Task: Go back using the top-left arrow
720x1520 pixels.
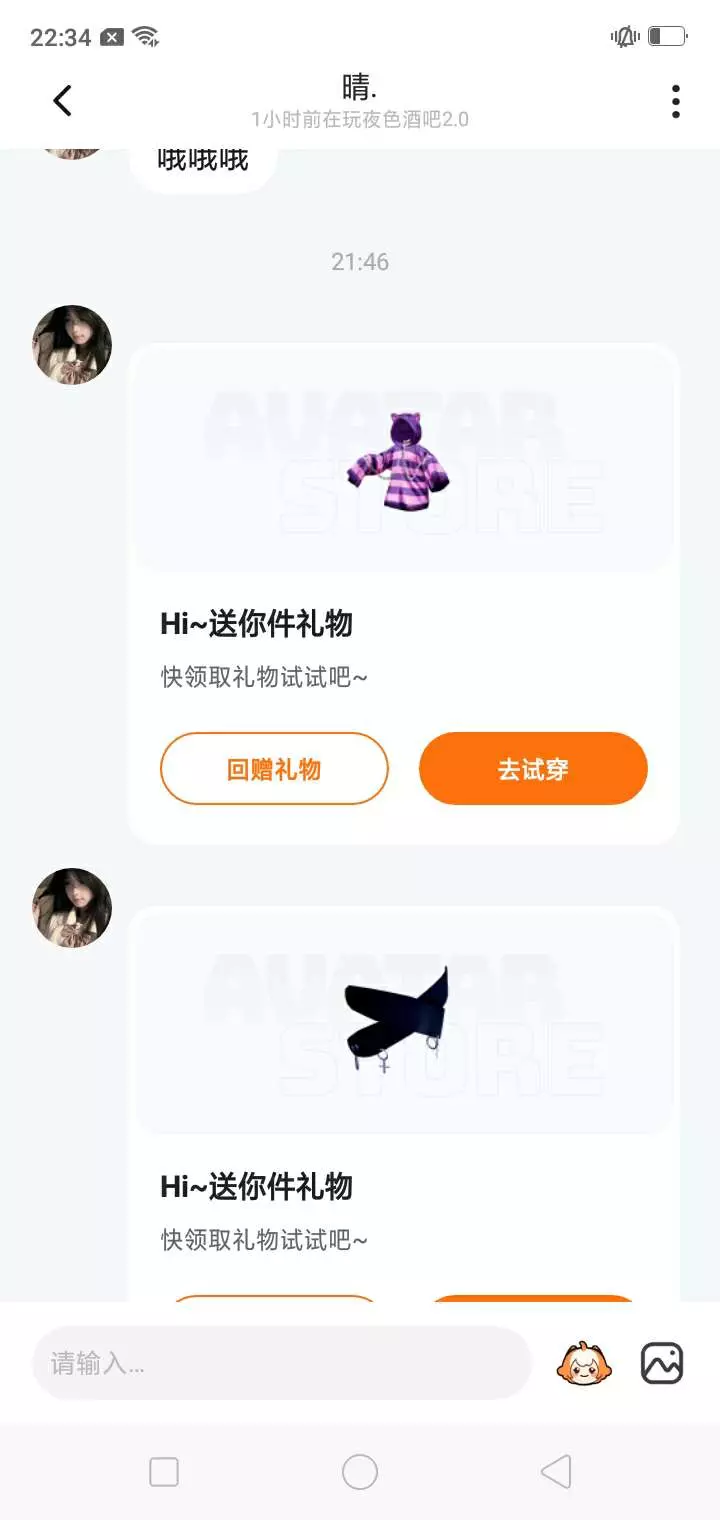Action: coord(62,100)
